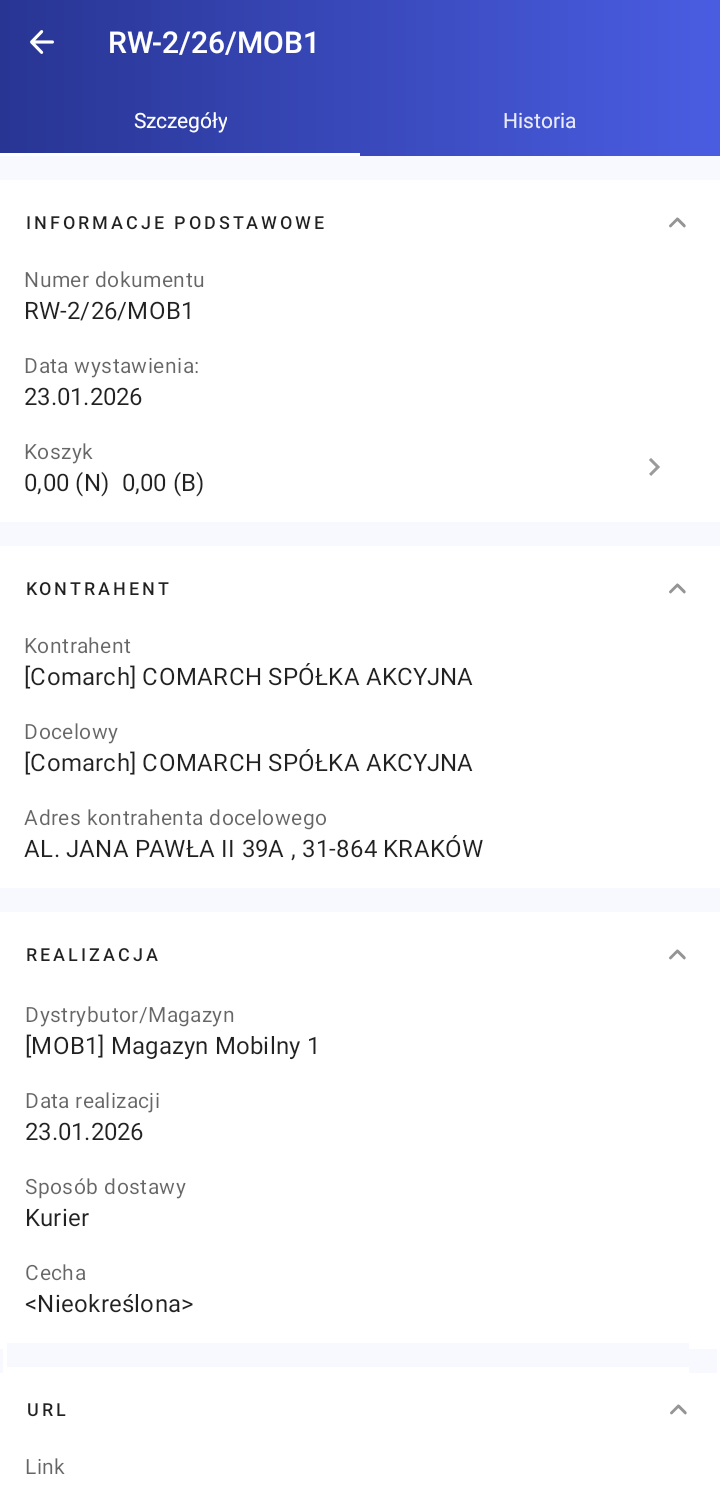
Task: Switch to the Historia tab
Action: (x=539, y=121)
